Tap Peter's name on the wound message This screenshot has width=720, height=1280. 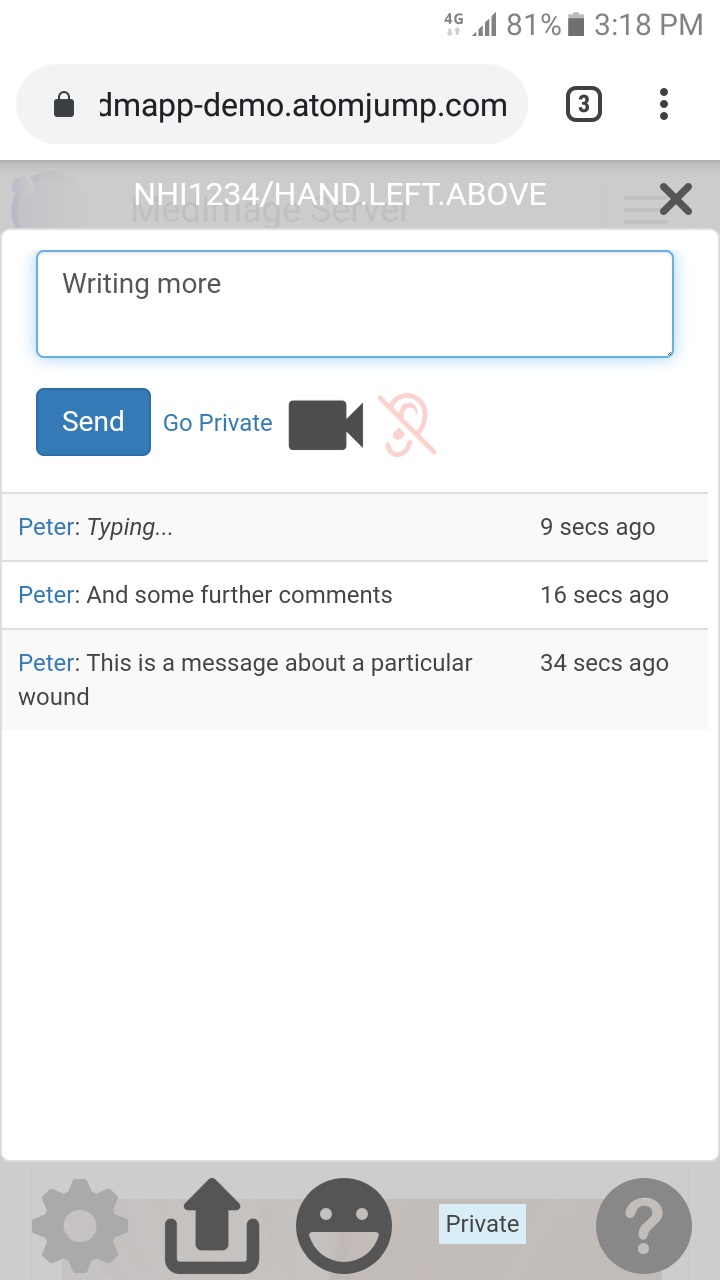47,663
